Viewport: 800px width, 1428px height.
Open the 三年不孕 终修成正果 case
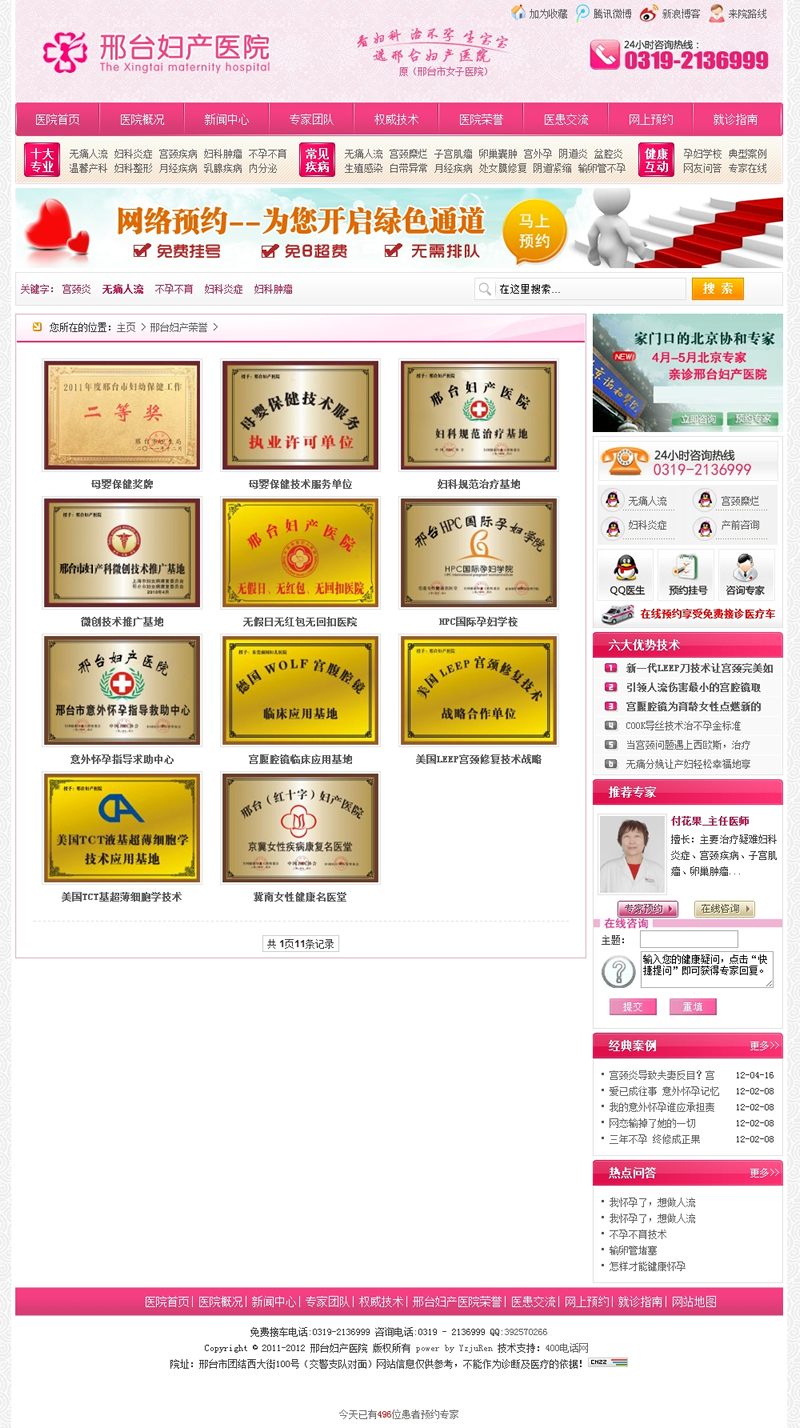click(x=655, y=1139)
